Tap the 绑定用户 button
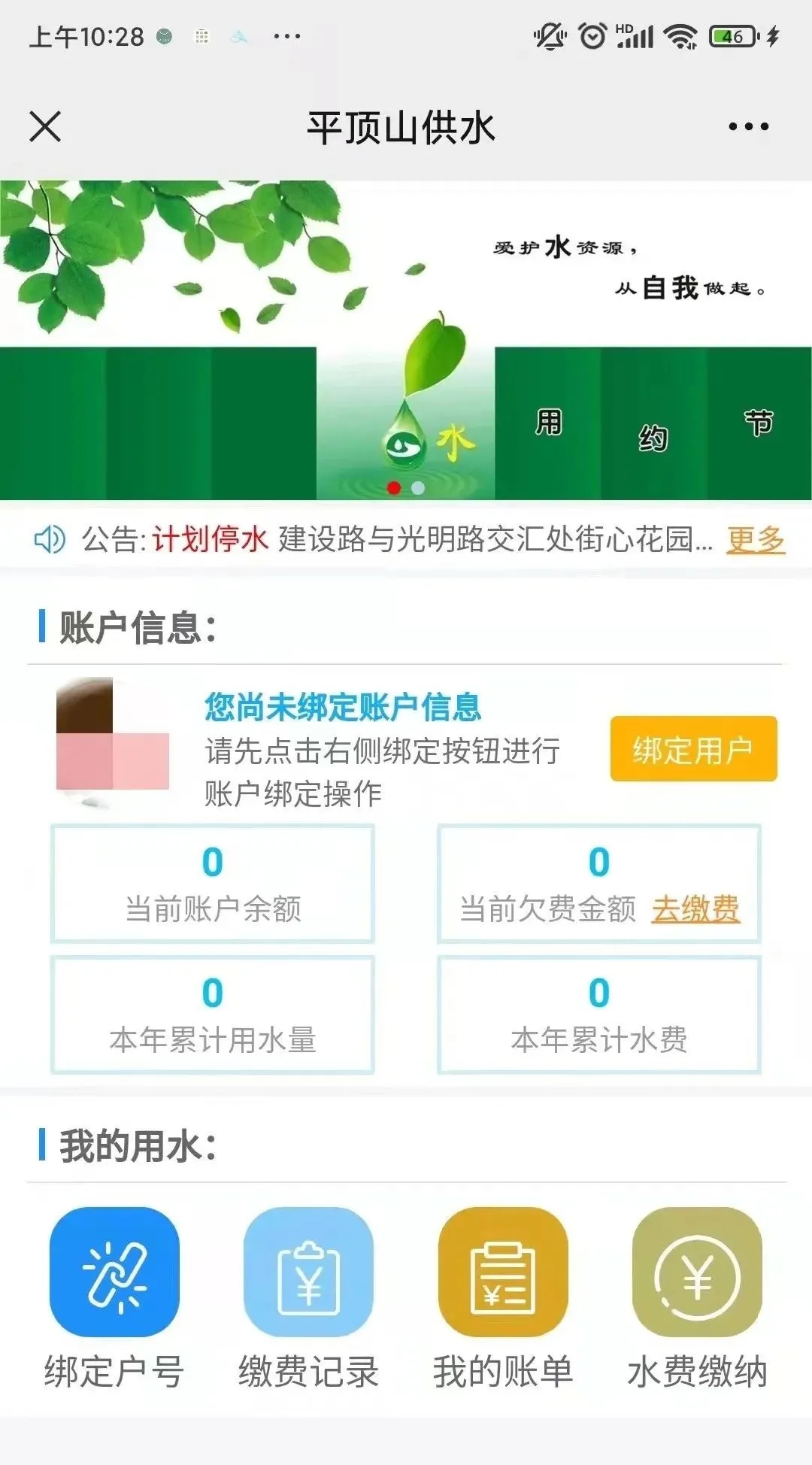812x1465 pixels. pyautogui.click(x=693, y=749)
